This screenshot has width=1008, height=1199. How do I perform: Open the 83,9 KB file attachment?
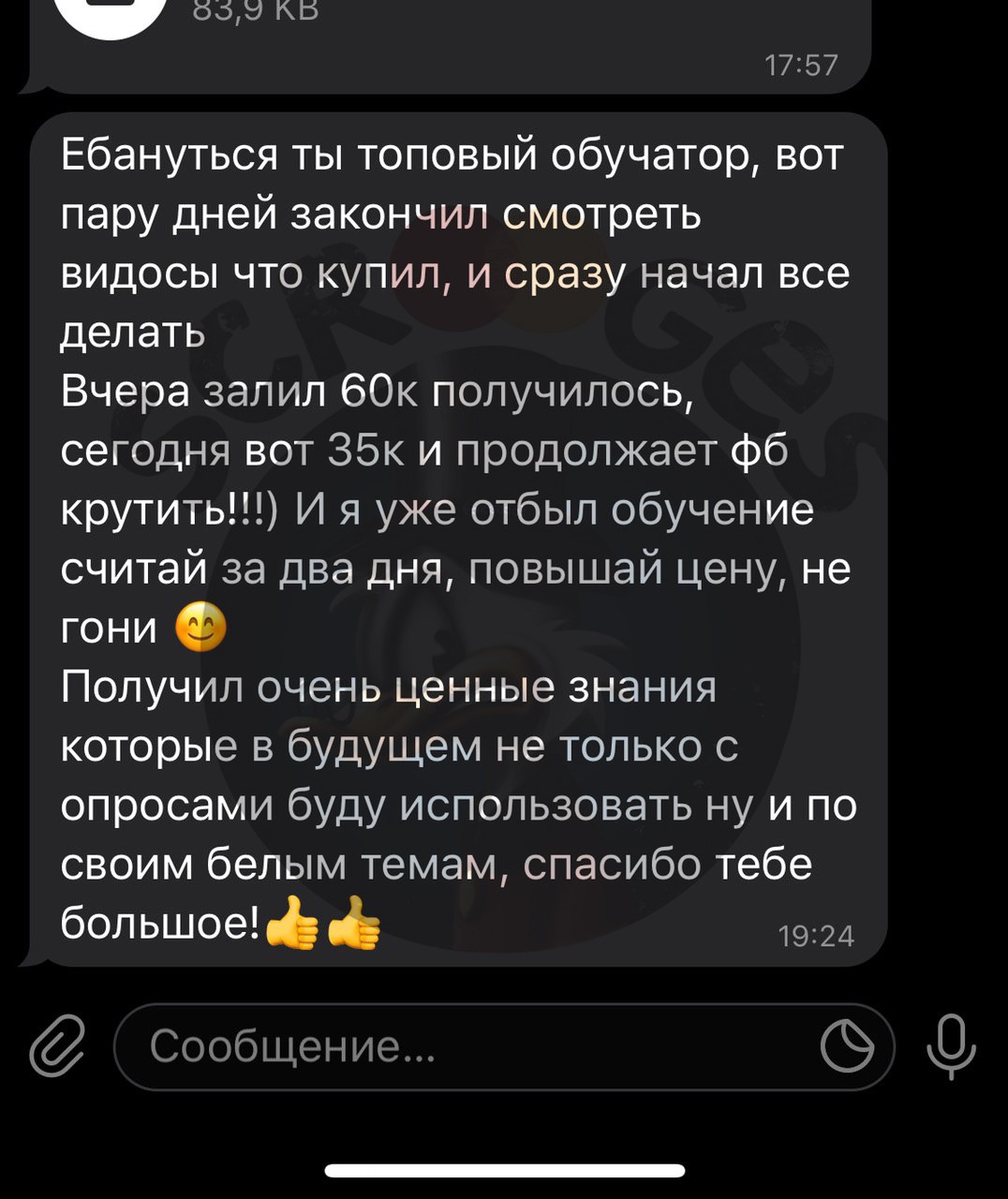coord(112,13)
